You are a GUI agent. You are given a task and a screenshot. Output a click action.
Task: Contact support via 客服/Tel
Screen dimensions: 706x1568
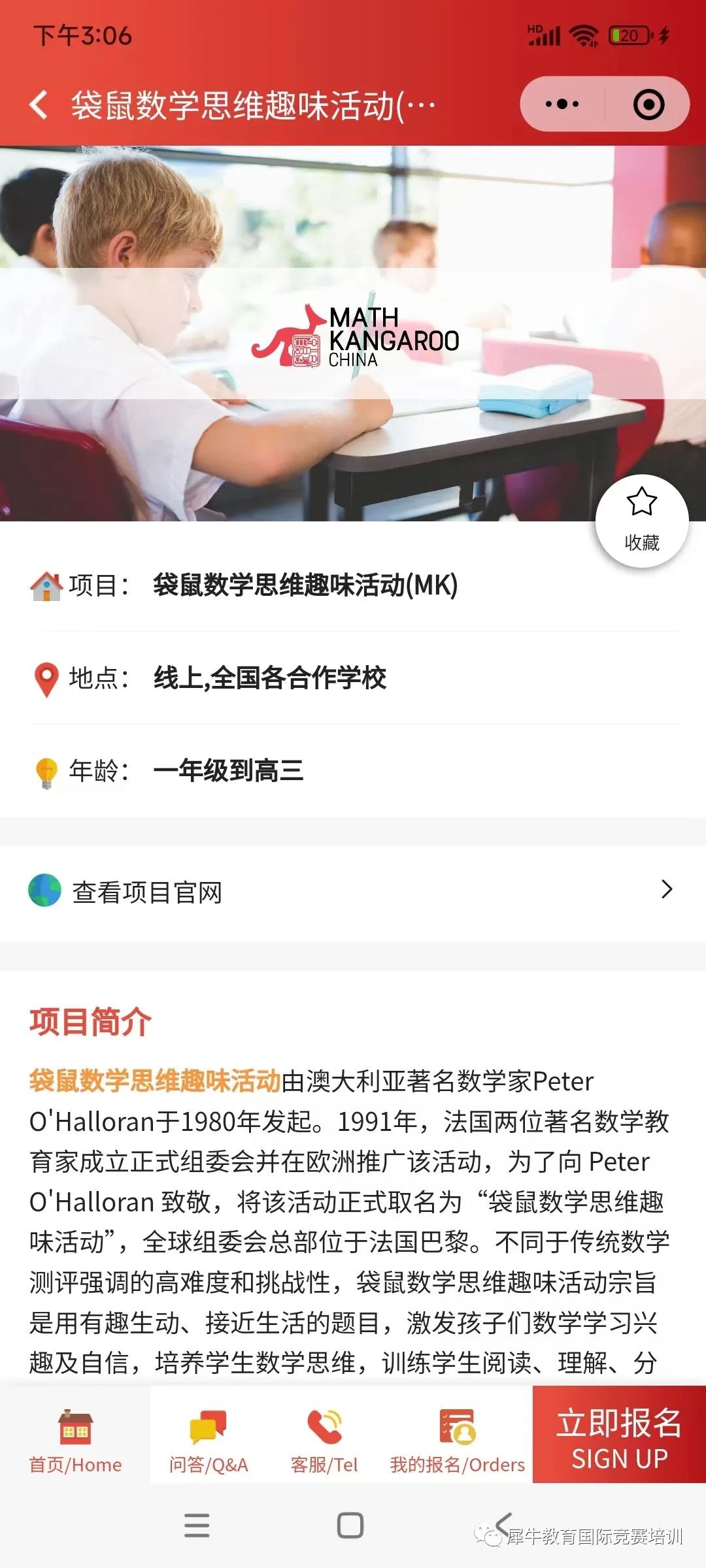coord(324,1441)
